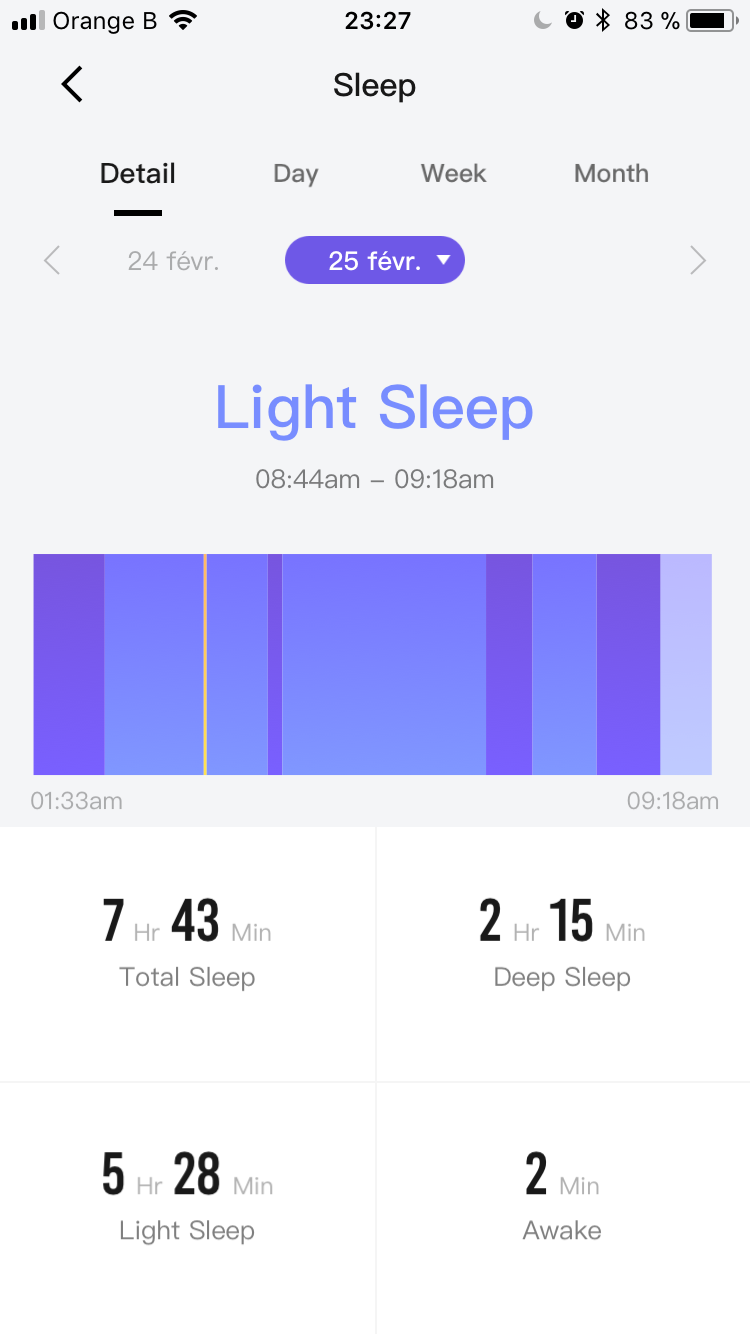Switch to the Day tab
750x1334 pixels.
[295, 174]
